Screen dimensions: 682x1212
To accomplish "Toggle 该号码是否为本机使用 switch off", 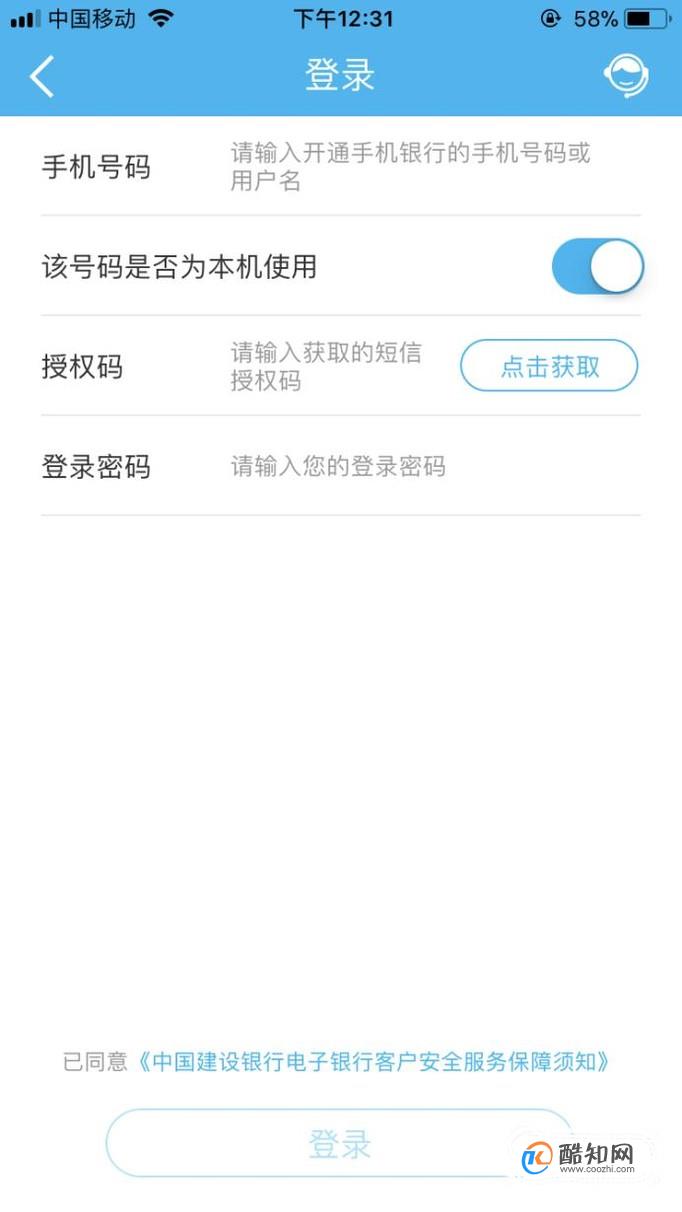I will (597, 266).
